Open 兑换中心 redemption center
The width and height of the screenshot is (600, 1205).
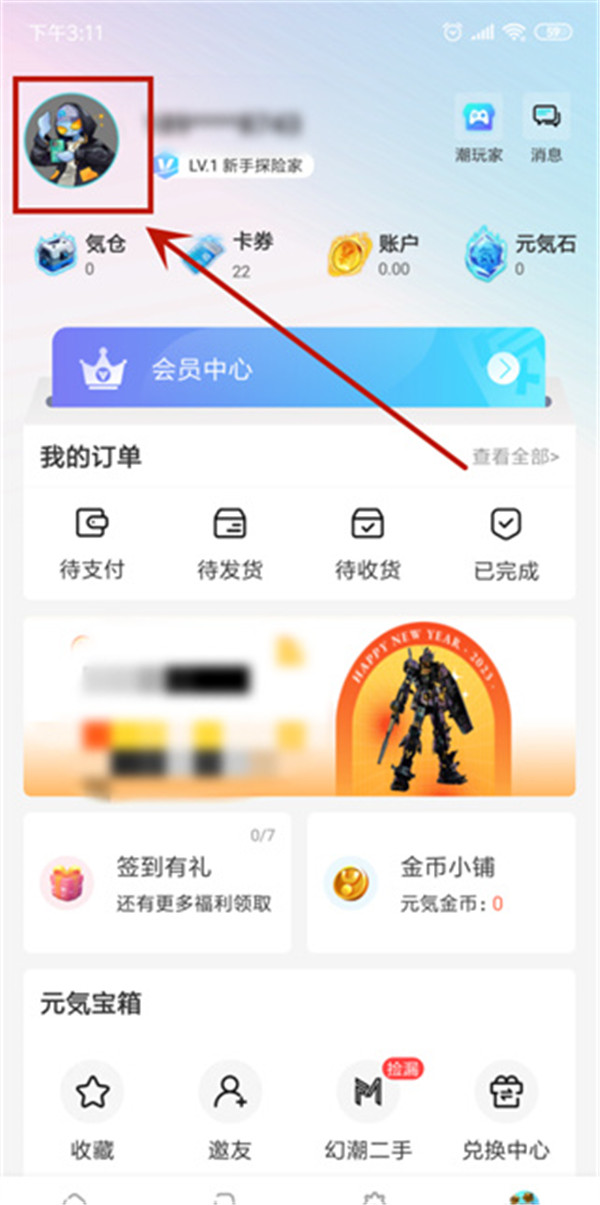pyautogui.click(x=506, y=1110)
